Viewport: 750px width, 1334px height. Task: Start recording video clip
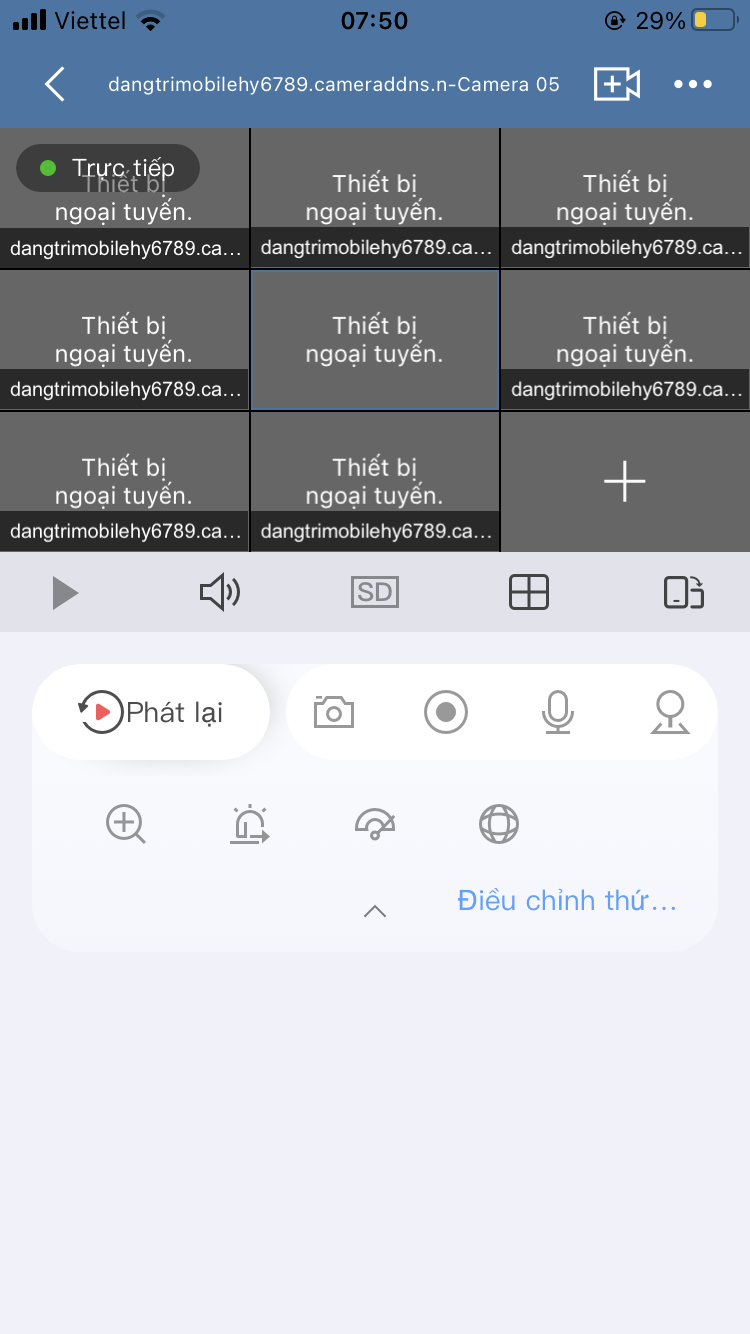point(446,712)
